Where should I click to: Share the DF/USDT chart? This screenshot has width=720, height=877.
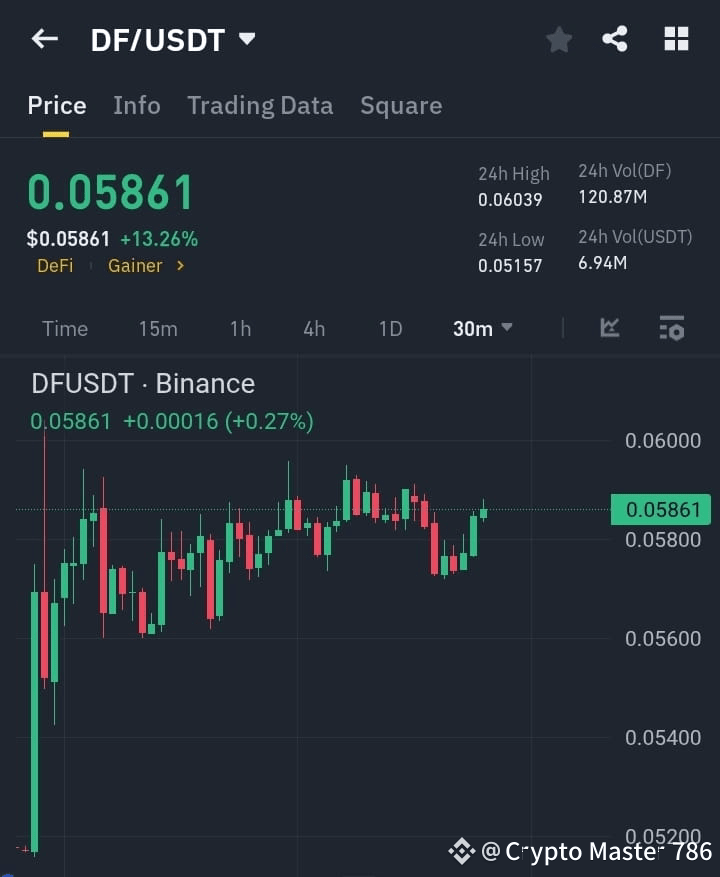[x=616, y=38]
